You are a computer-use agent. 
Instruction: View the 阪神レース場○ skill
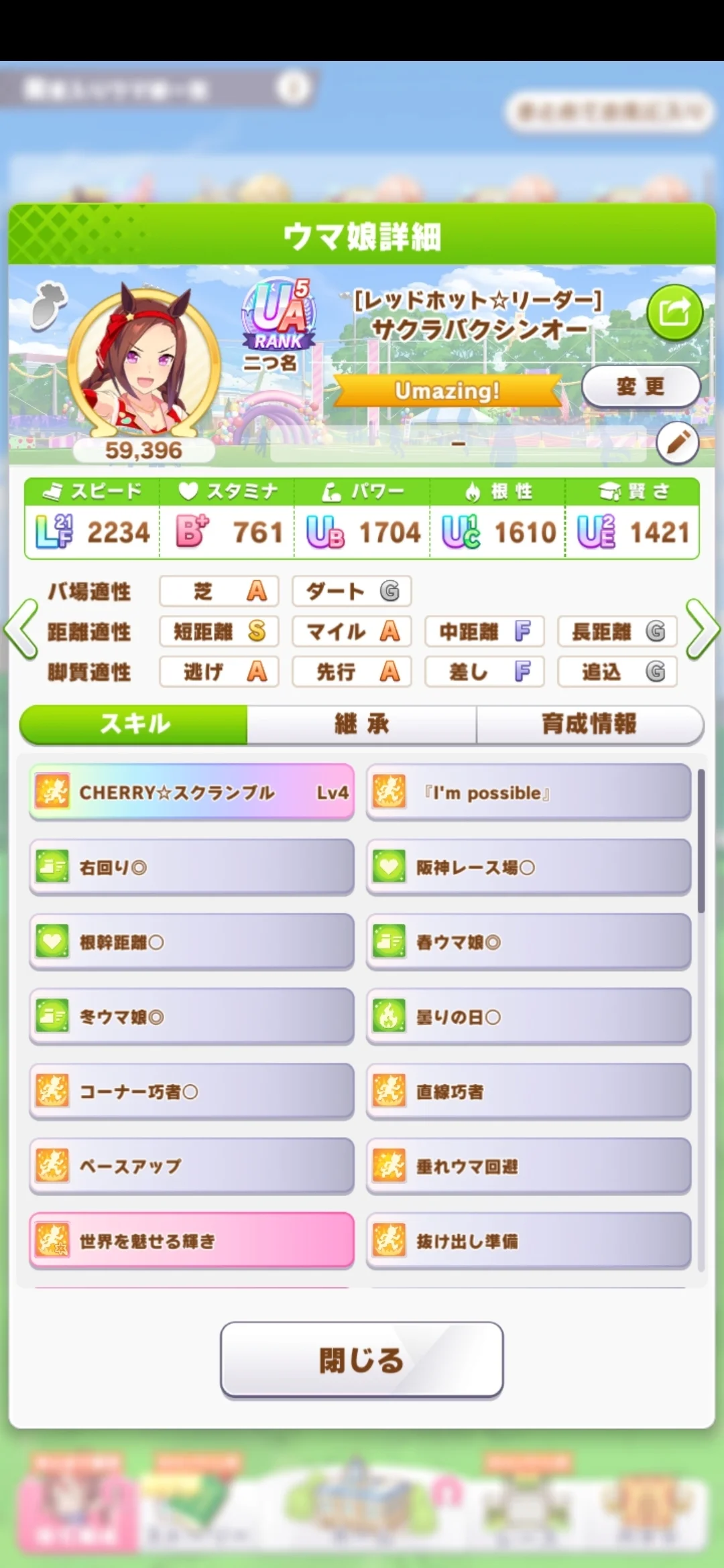pos(528,868)
